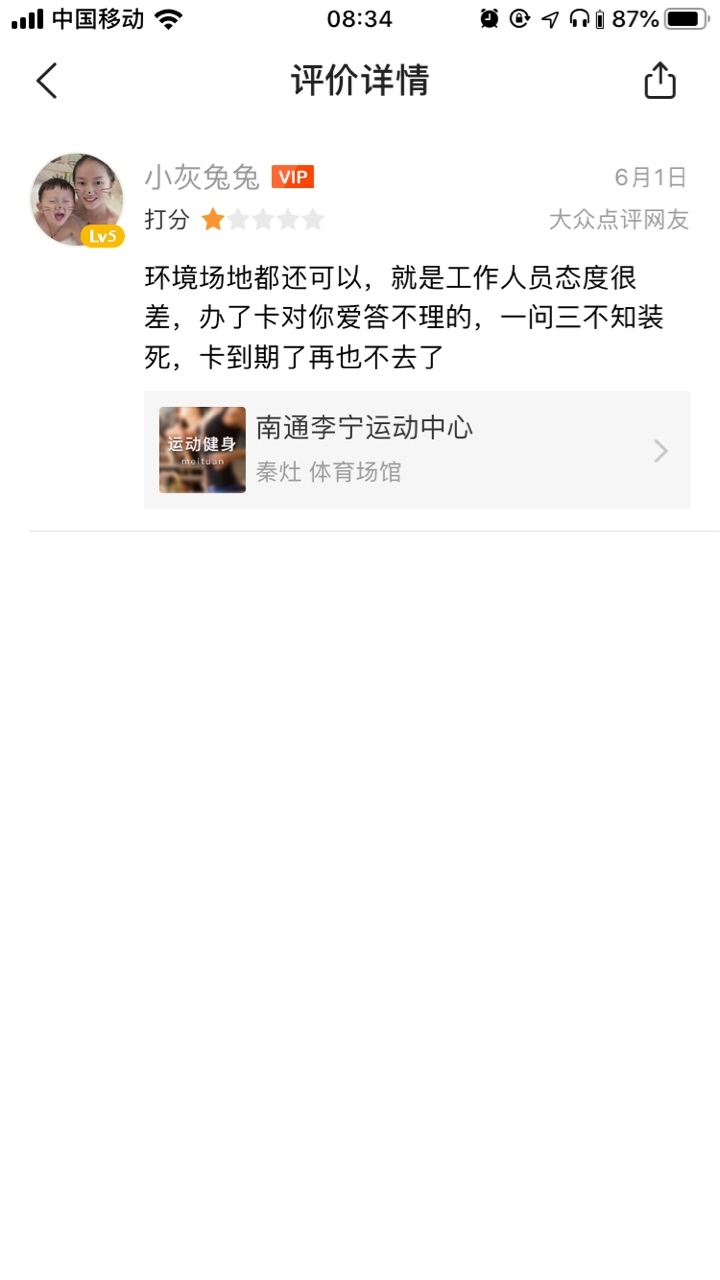
Task: Open the 南通李宁运动中心 venue card
Action: 417,450
